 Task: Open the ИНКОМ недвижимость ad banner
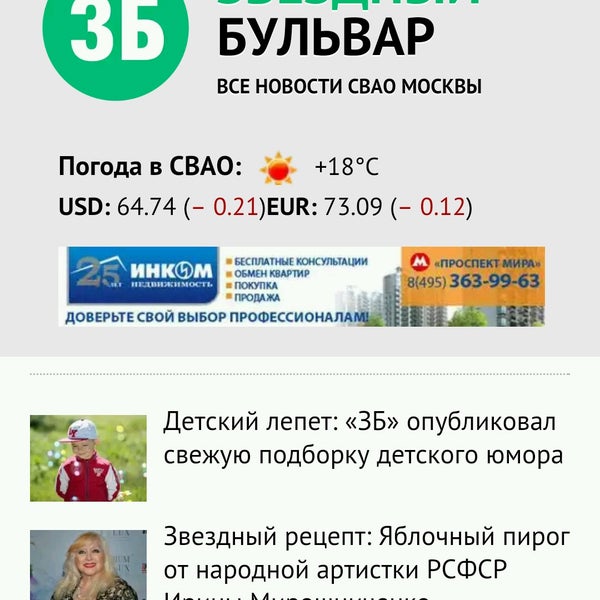point(301,286)
